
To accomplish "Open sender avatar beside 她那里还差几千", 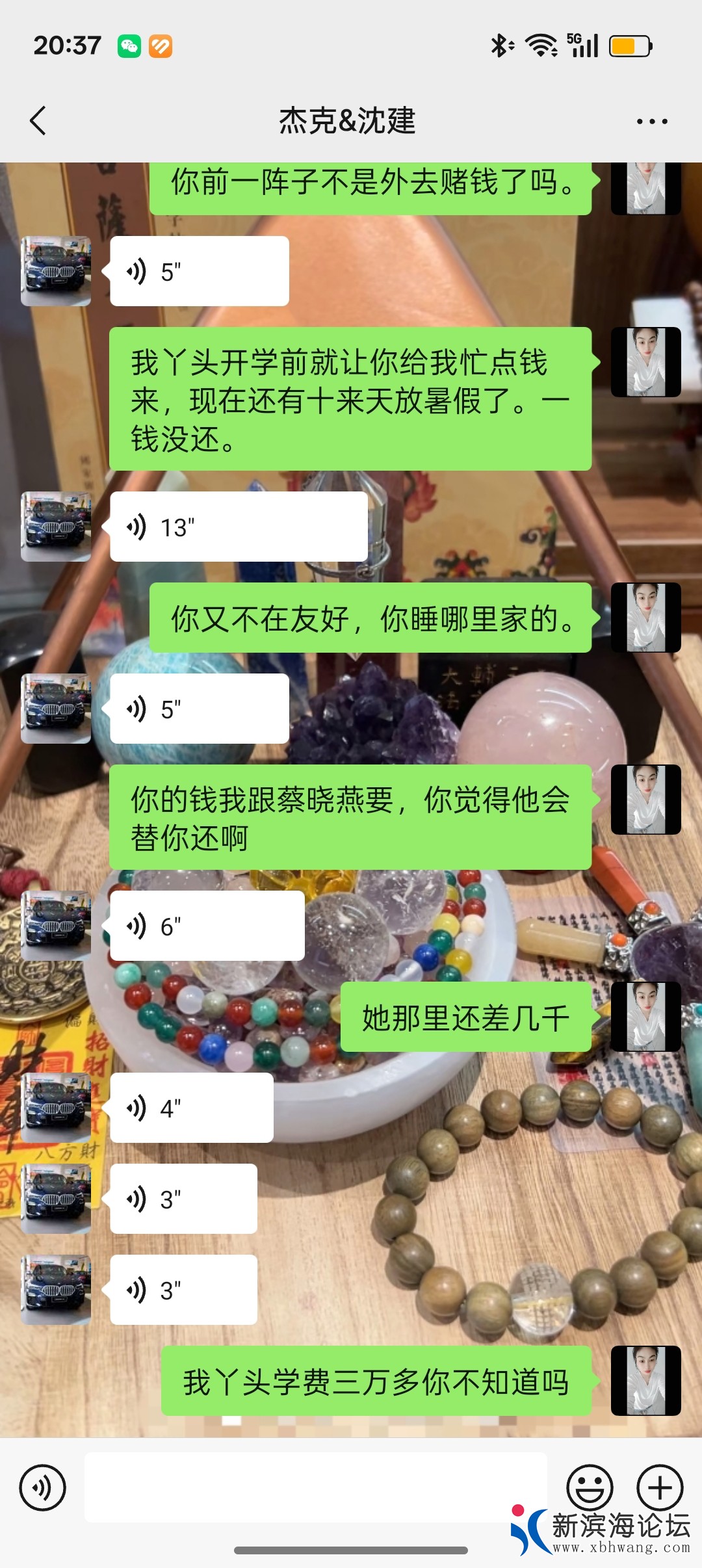I will (x=645, y=1017).
